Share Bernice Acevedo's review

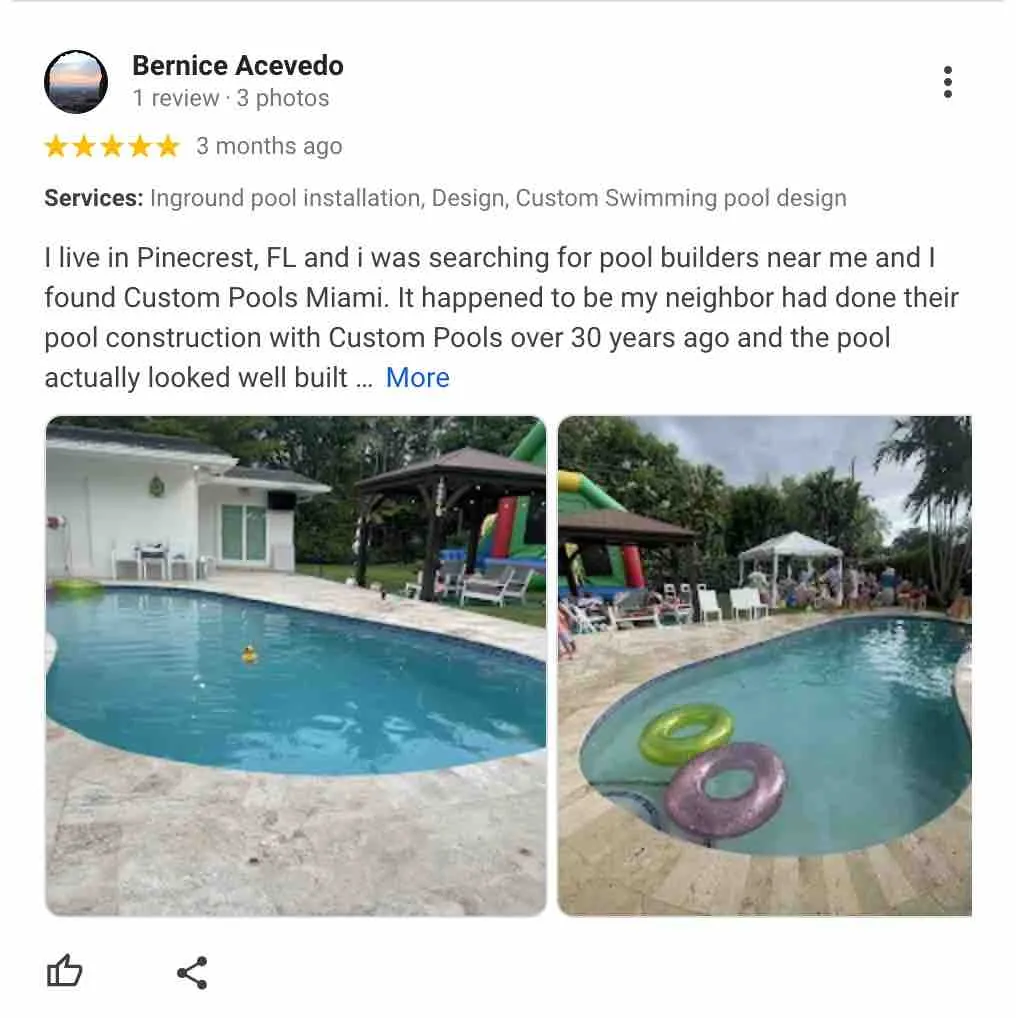point(191,972)
